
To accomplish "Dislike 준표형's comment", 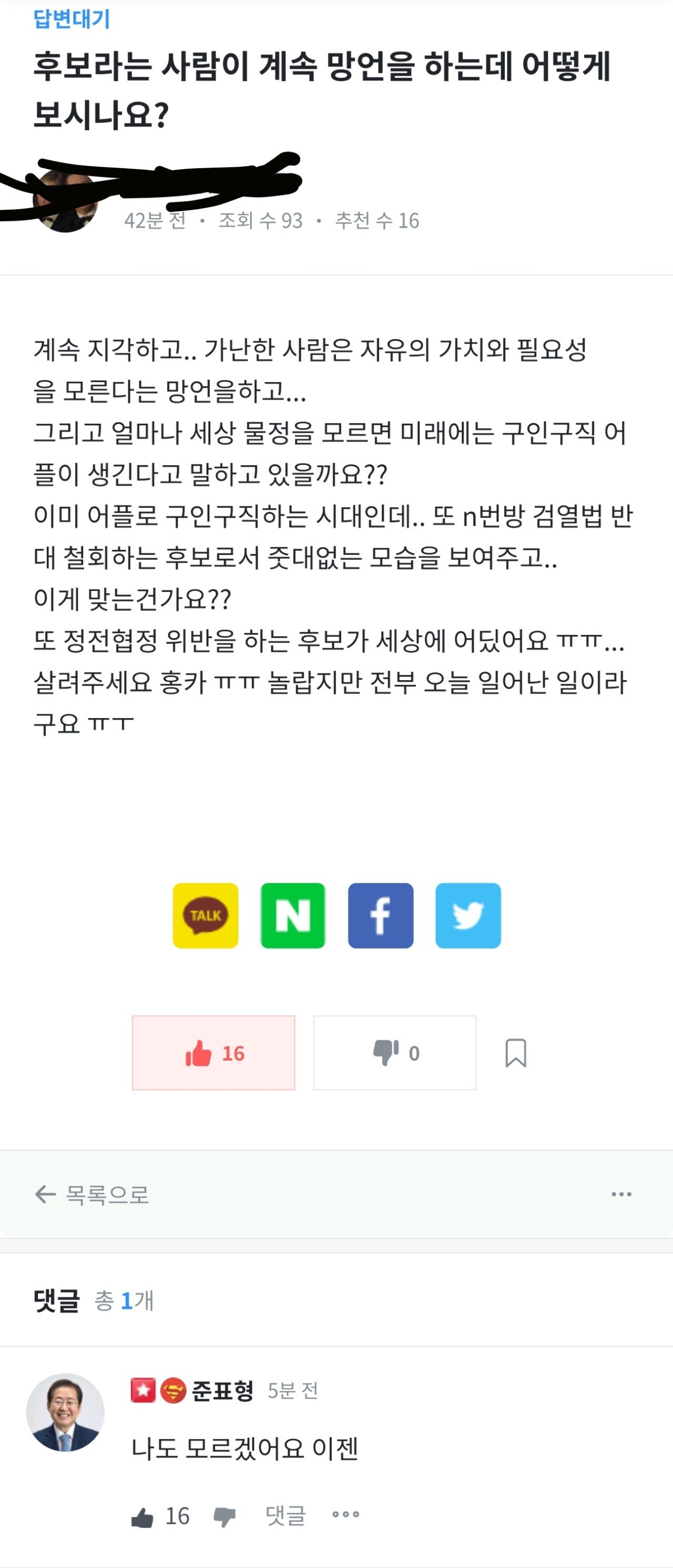I will pyautogui.click(x=225, y=1516).
